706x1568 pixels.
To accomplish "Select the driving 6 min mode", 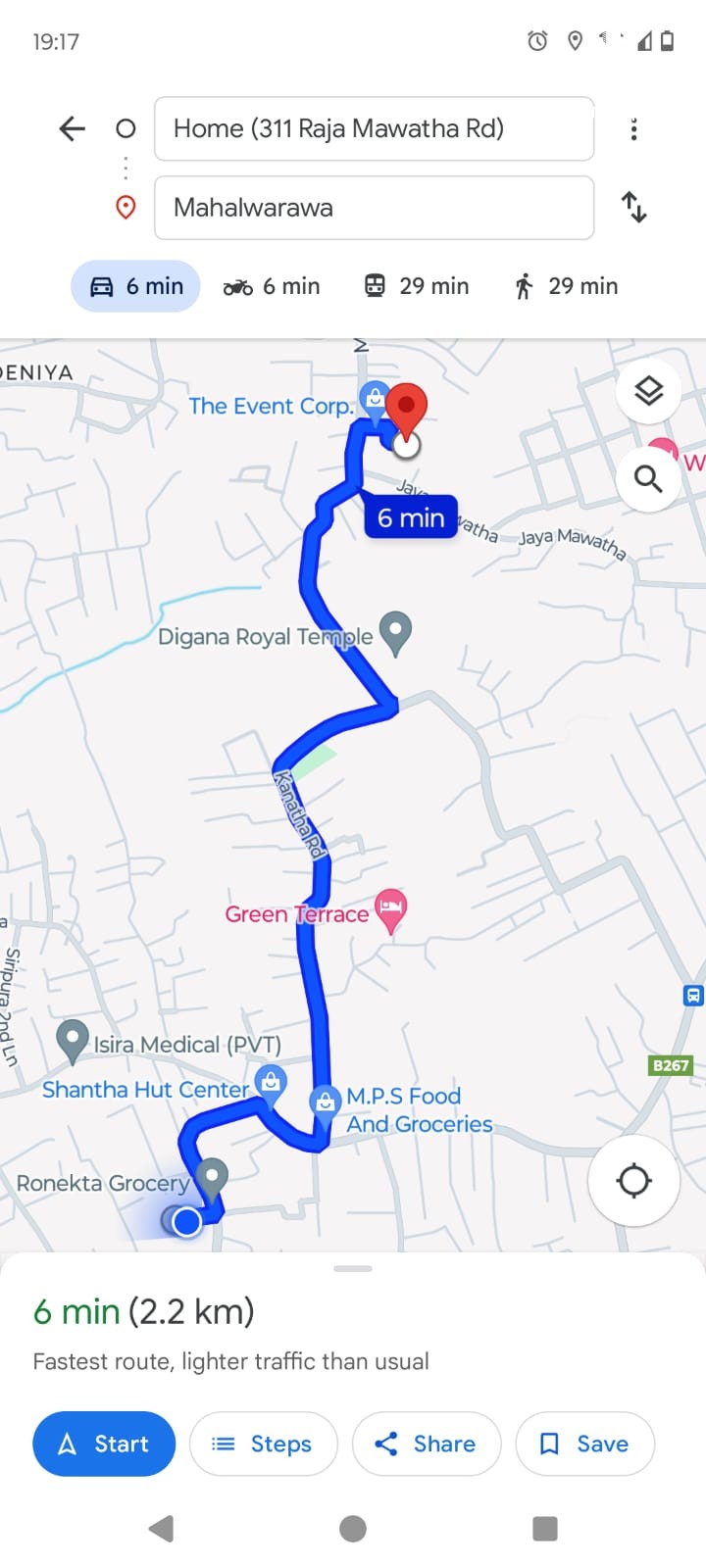I will 136,286.
